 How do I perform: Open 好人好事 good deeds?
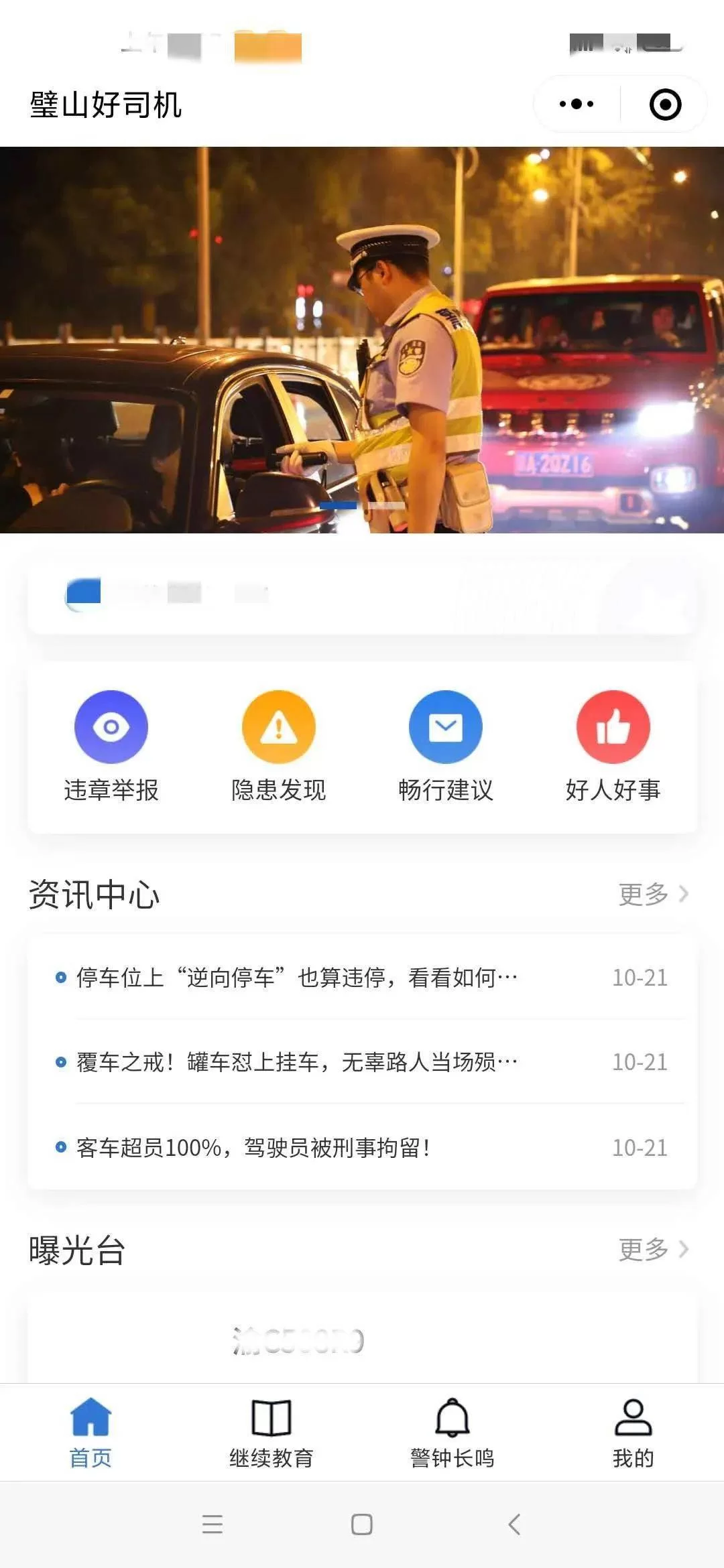(x=613, y=745)
